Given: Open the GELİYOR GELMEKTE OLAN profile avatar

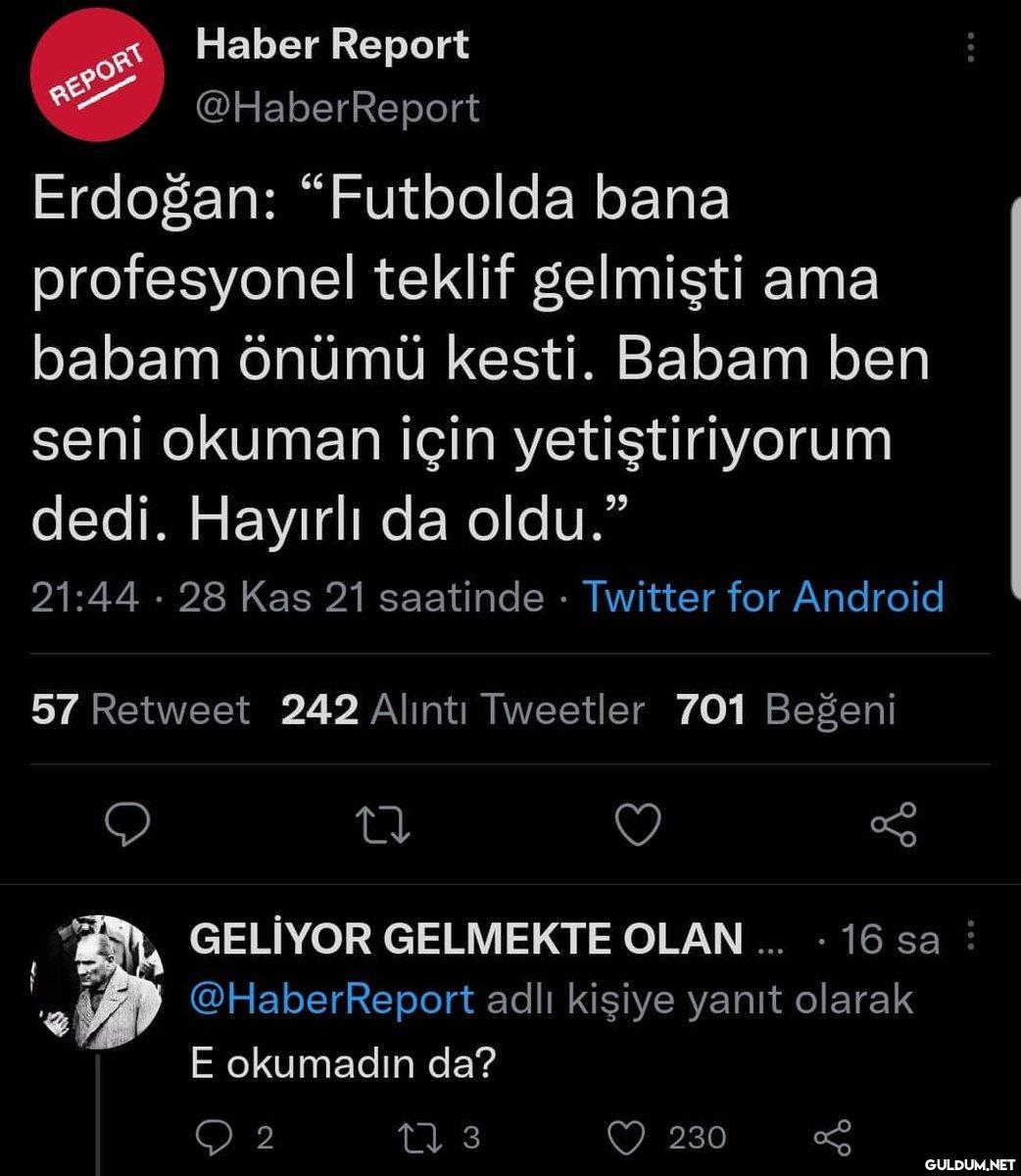Looking at the screenshot, I should [98, 982].
